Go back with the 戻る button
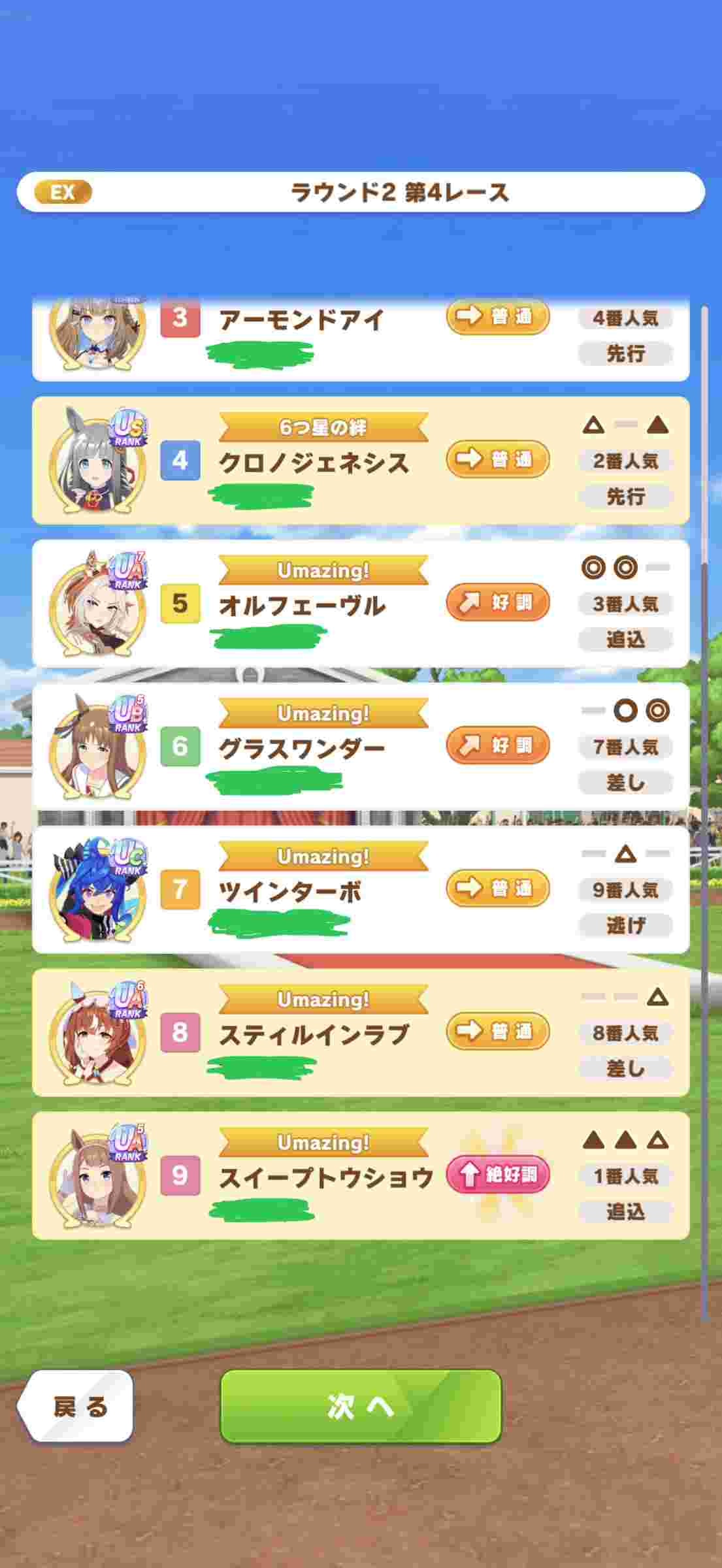Viewport: 722px width, 1568px height. (x=78, y=1406)
